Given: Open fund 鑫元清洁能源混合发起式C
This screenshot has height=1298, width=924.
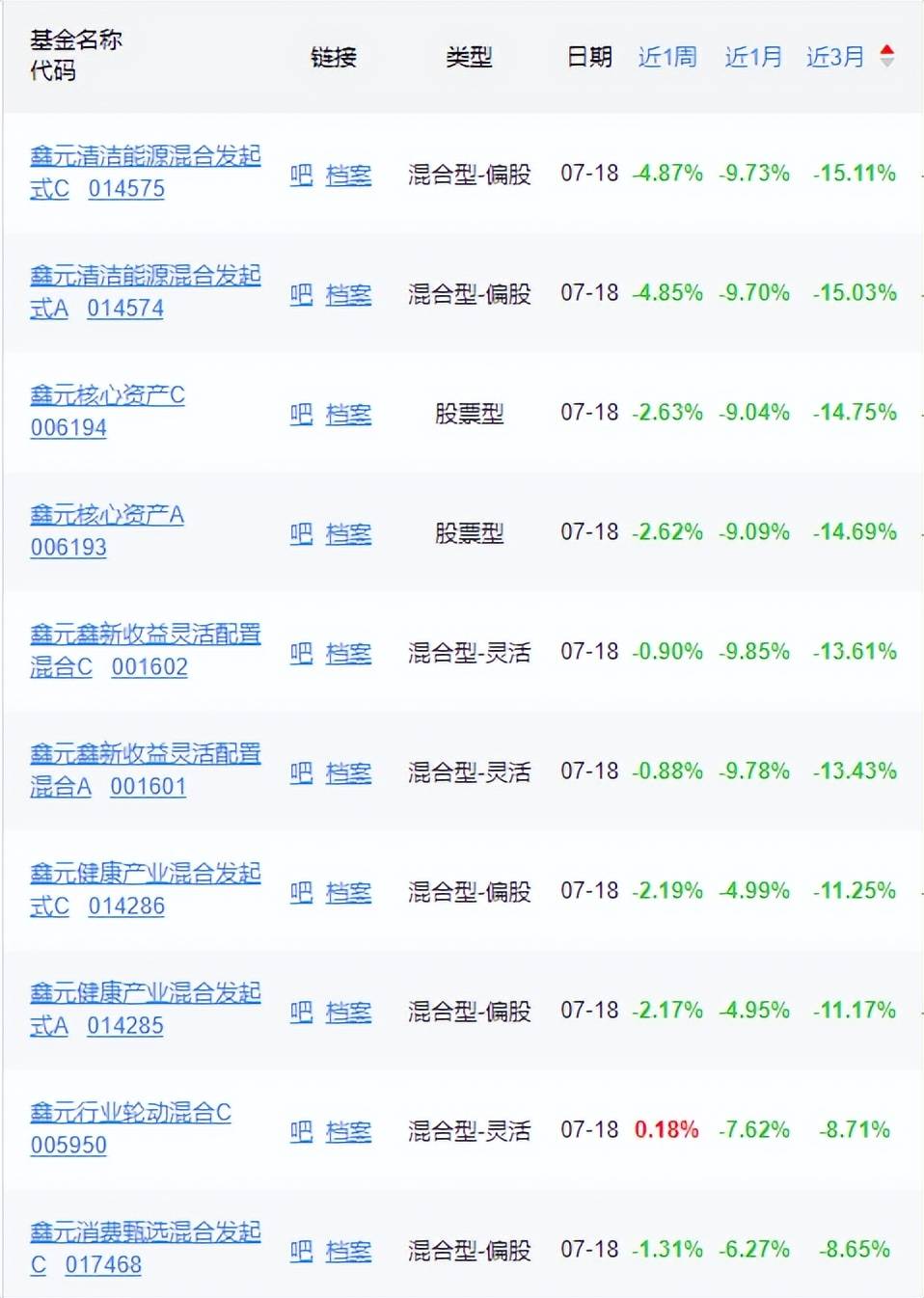Looking at the screenshot, I should (145, 156).
